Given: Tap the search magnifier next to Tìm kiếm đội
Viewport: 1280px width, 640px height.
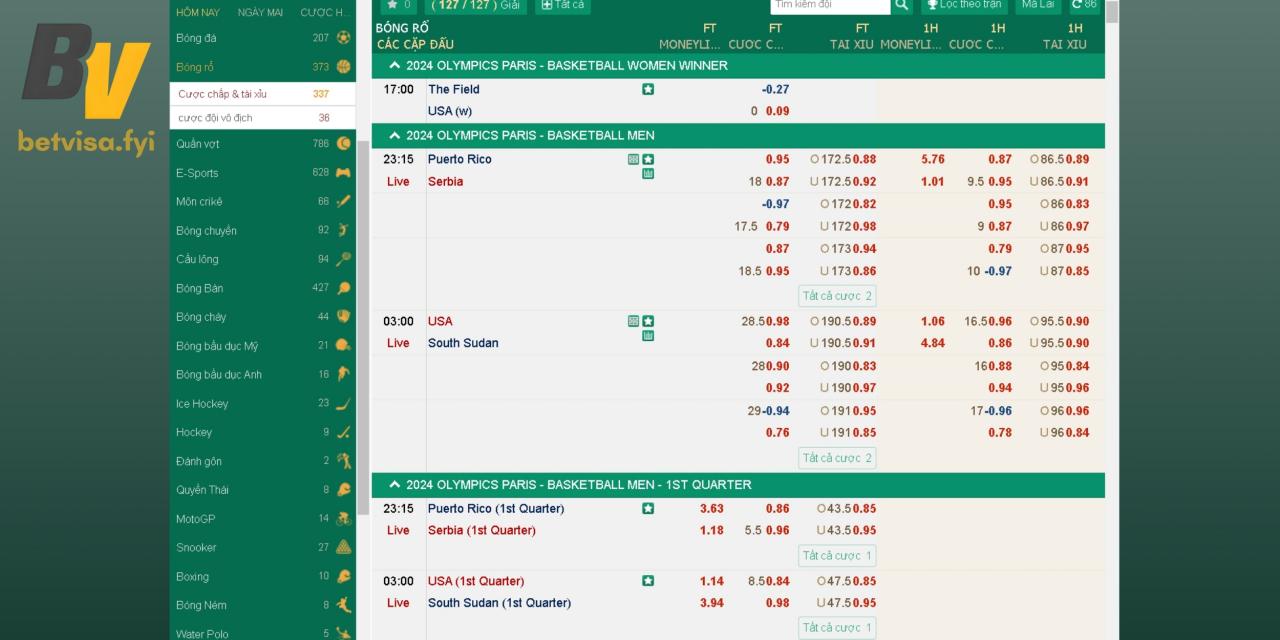Looking at the screenshot, I should point(901,5).
